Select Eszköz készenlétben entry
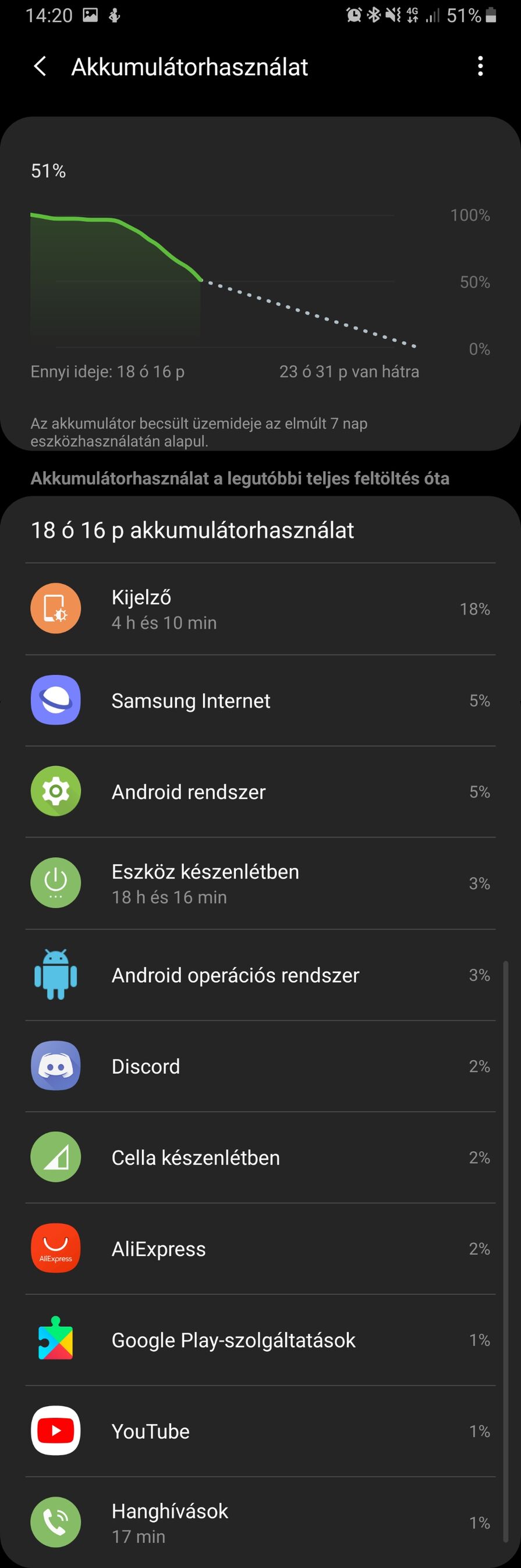This screenshot has width=521, height=1568. tap(261, 883)
